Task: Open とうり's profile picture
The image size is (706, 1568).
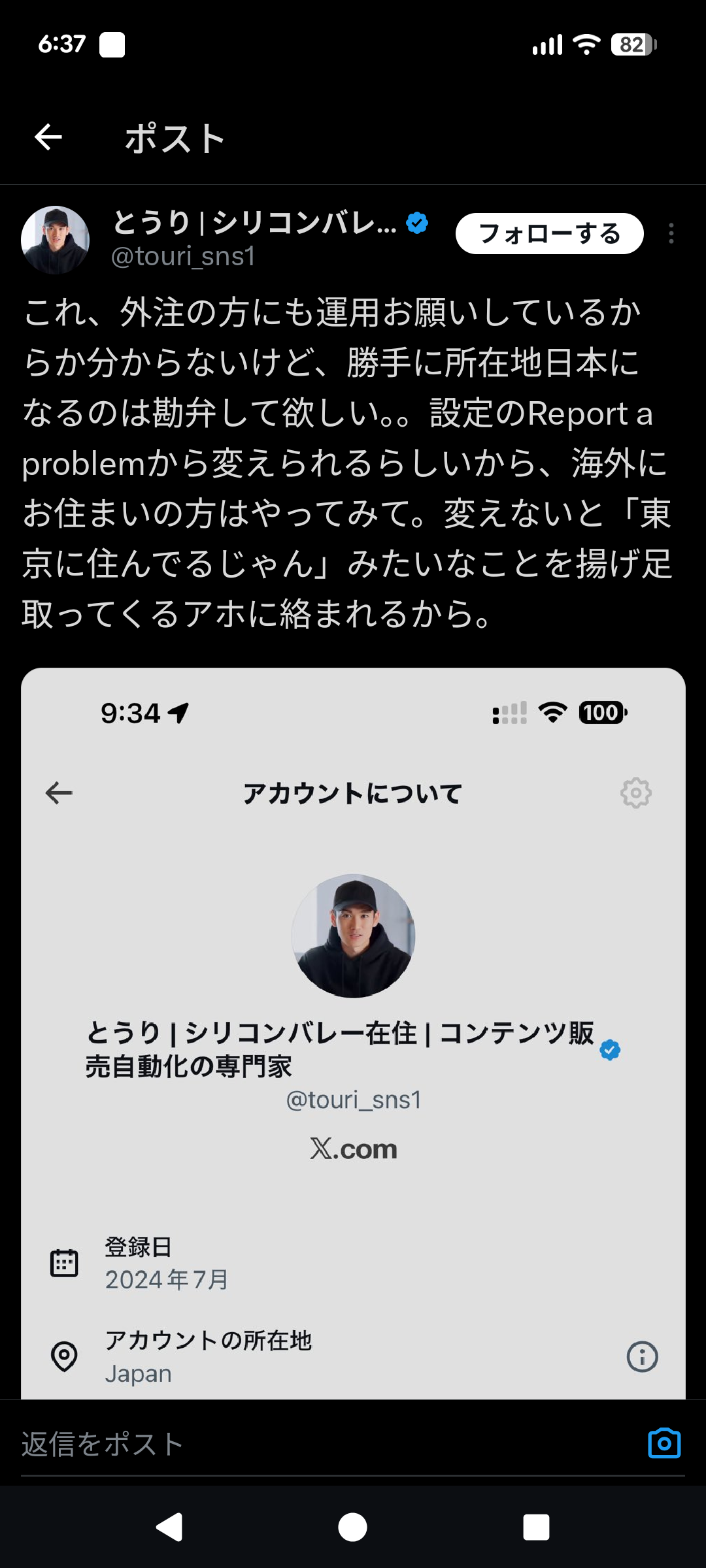Action: [x=56, y=240]
